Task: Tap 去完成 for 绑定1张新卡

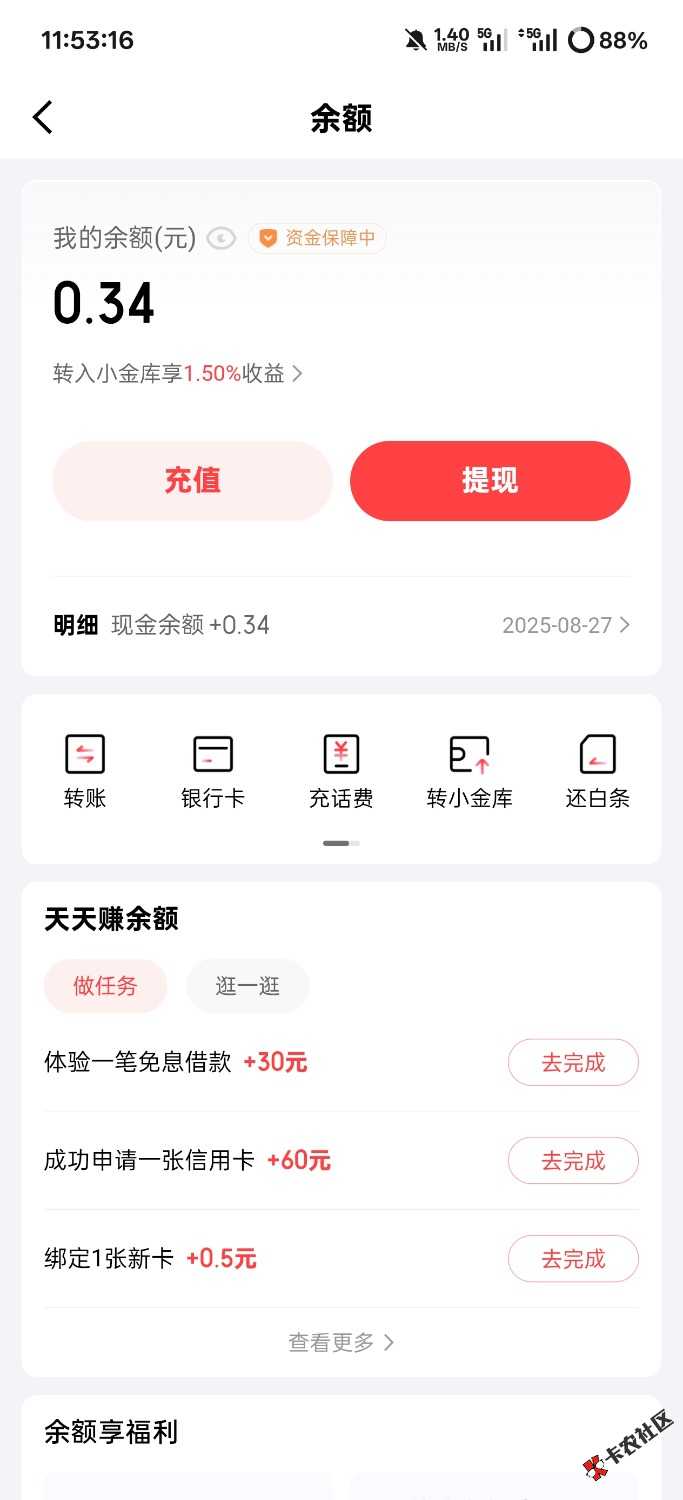Action: [573, 1258]
